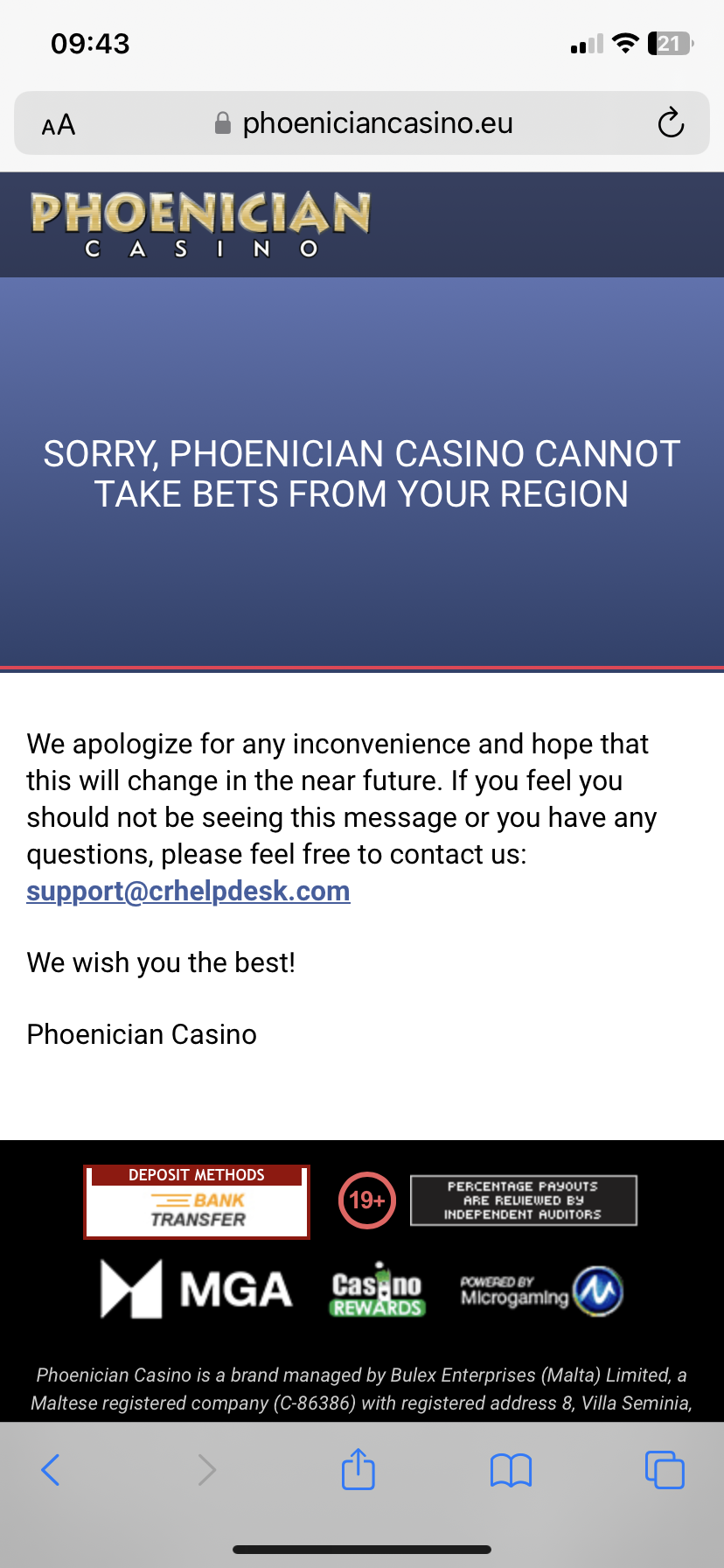Reload the current page
This screenshot has width=724, height=1568.
coord(671,123)
